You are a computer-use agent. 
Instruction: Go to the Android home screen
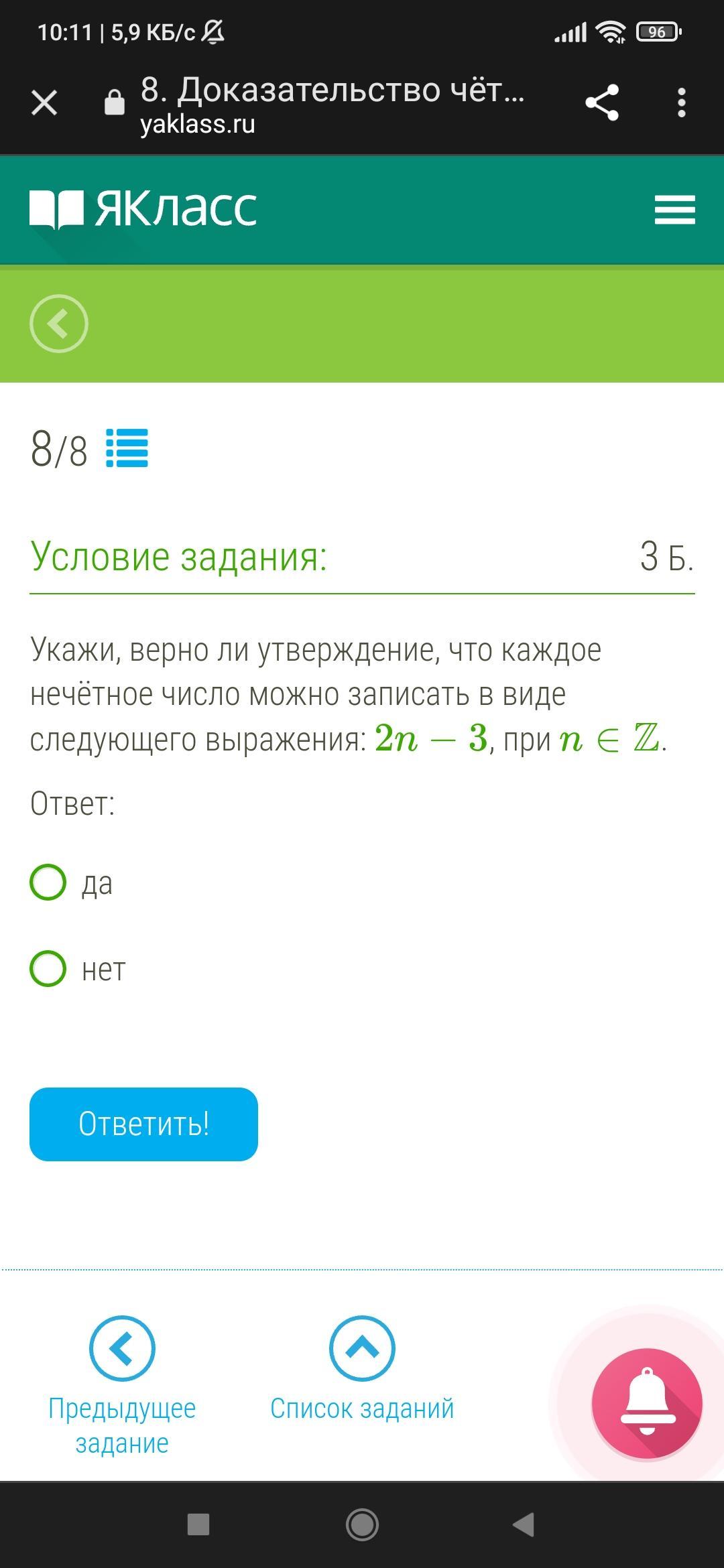[362, 1524]
